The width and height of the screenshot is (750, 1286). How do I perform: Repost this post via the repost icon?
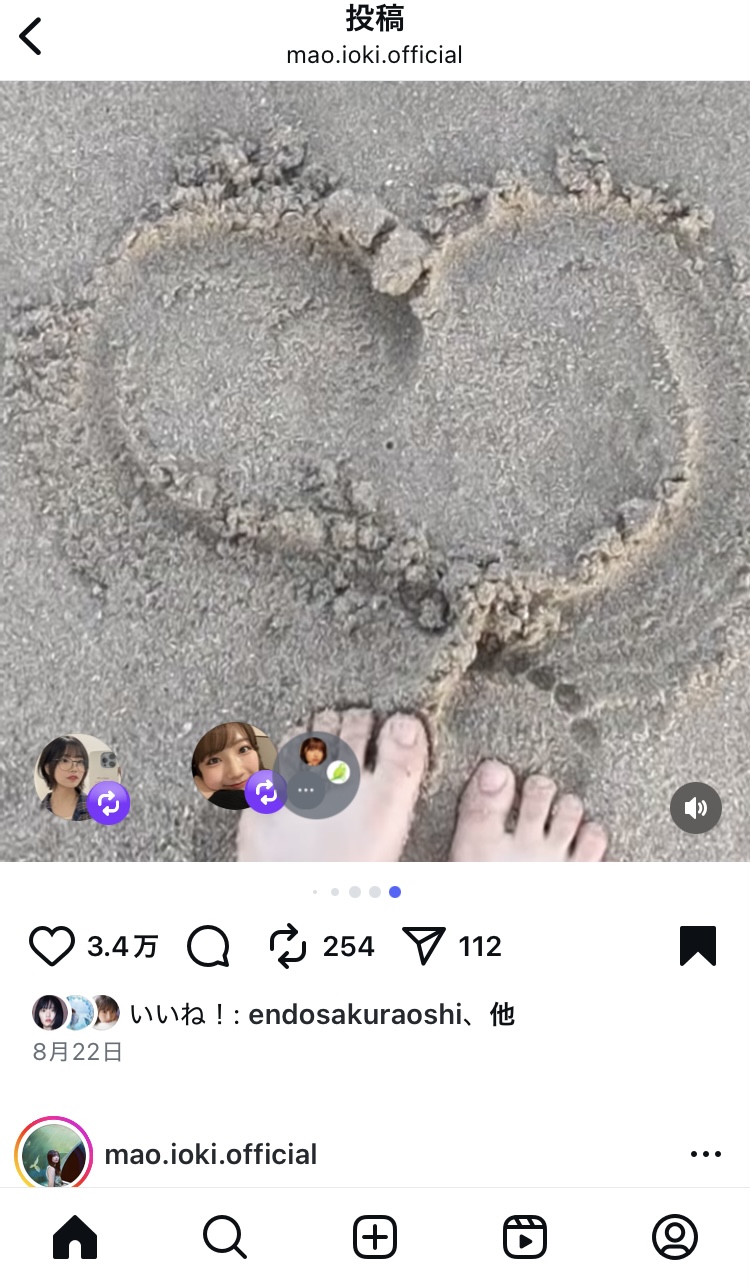(x=288, y=946)
